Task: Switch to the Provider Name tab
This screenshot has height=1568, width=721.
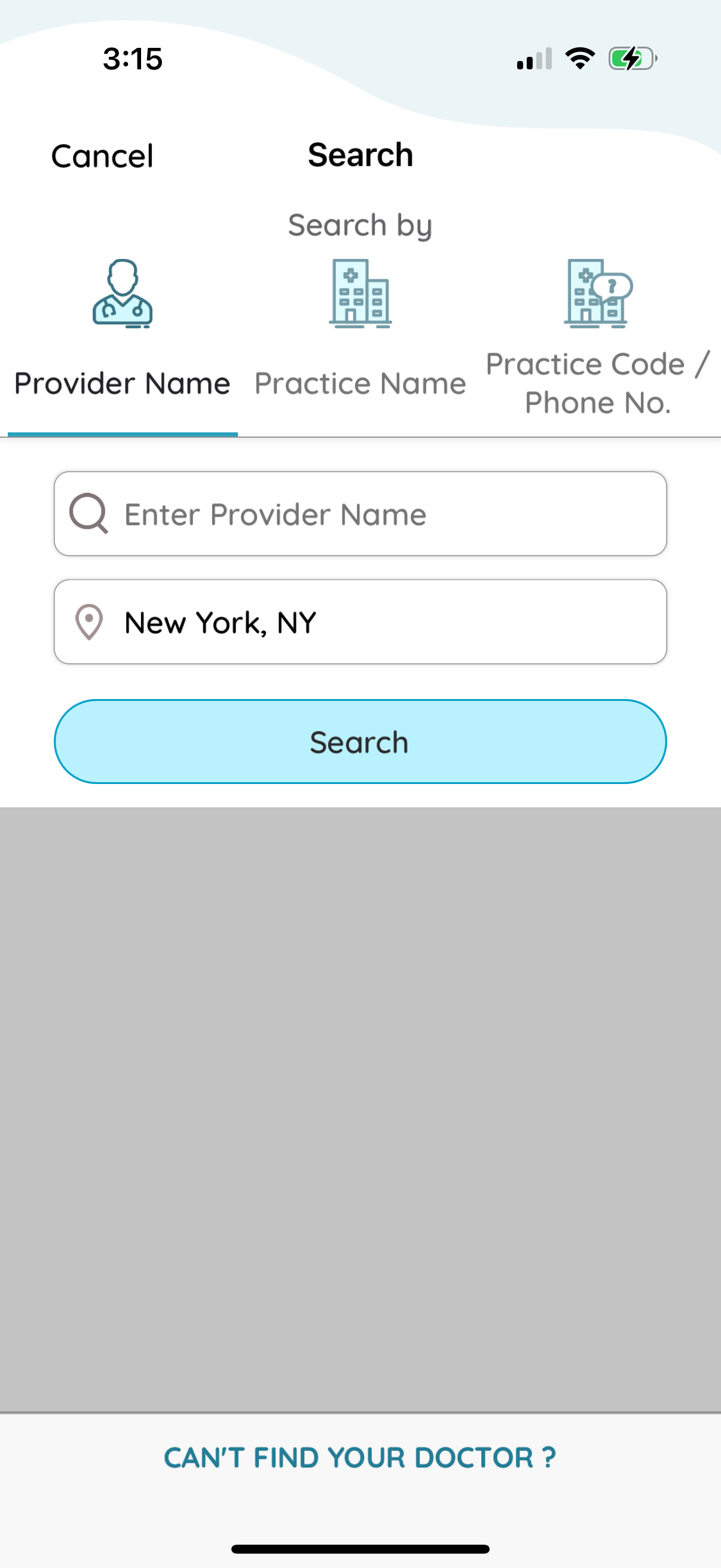Action: pyautogui.click(x=123, y=383)
